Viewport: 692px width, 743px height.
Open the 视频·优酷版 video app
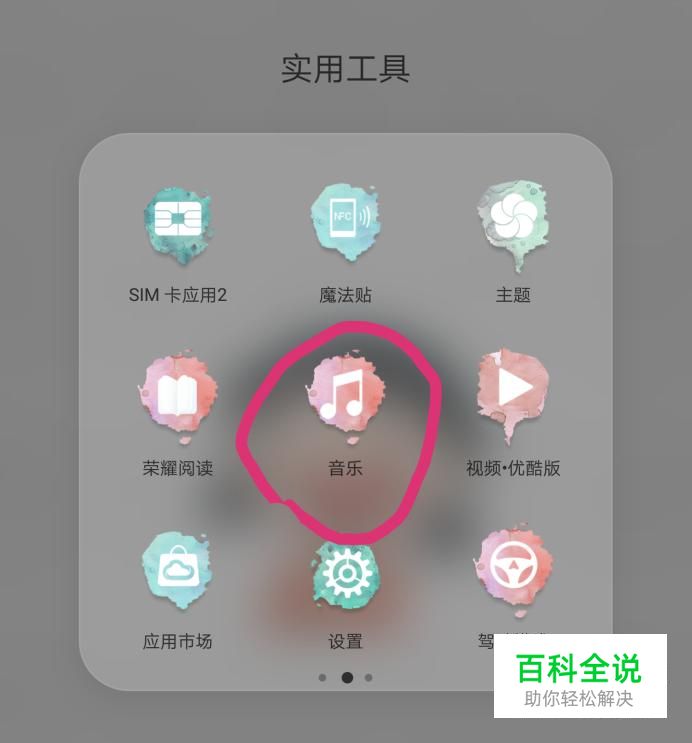tap(513, 394)
